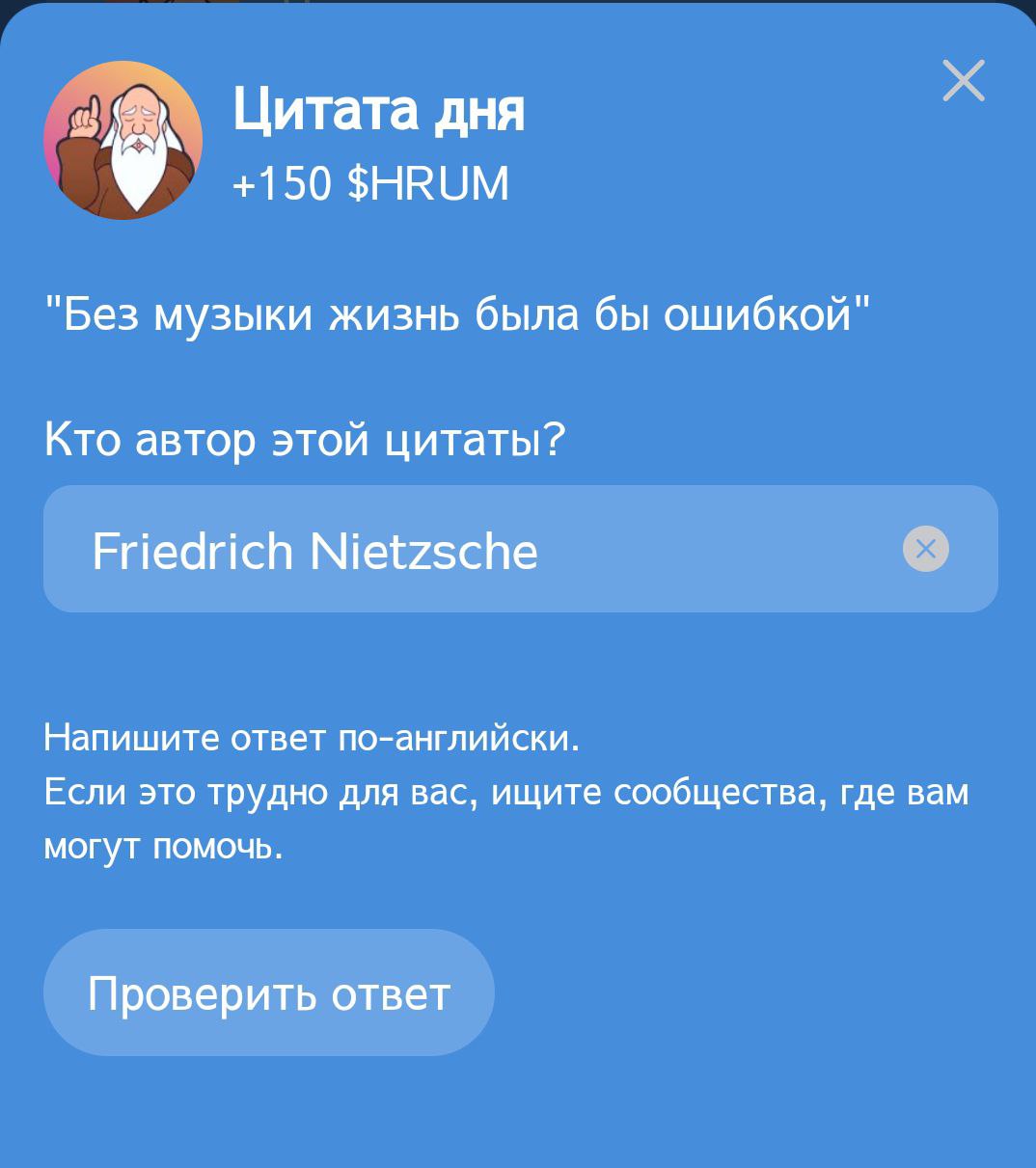Tap Проверить ответ button
This screenshot has width=1036, height=1168.
(x=268, y=992)
